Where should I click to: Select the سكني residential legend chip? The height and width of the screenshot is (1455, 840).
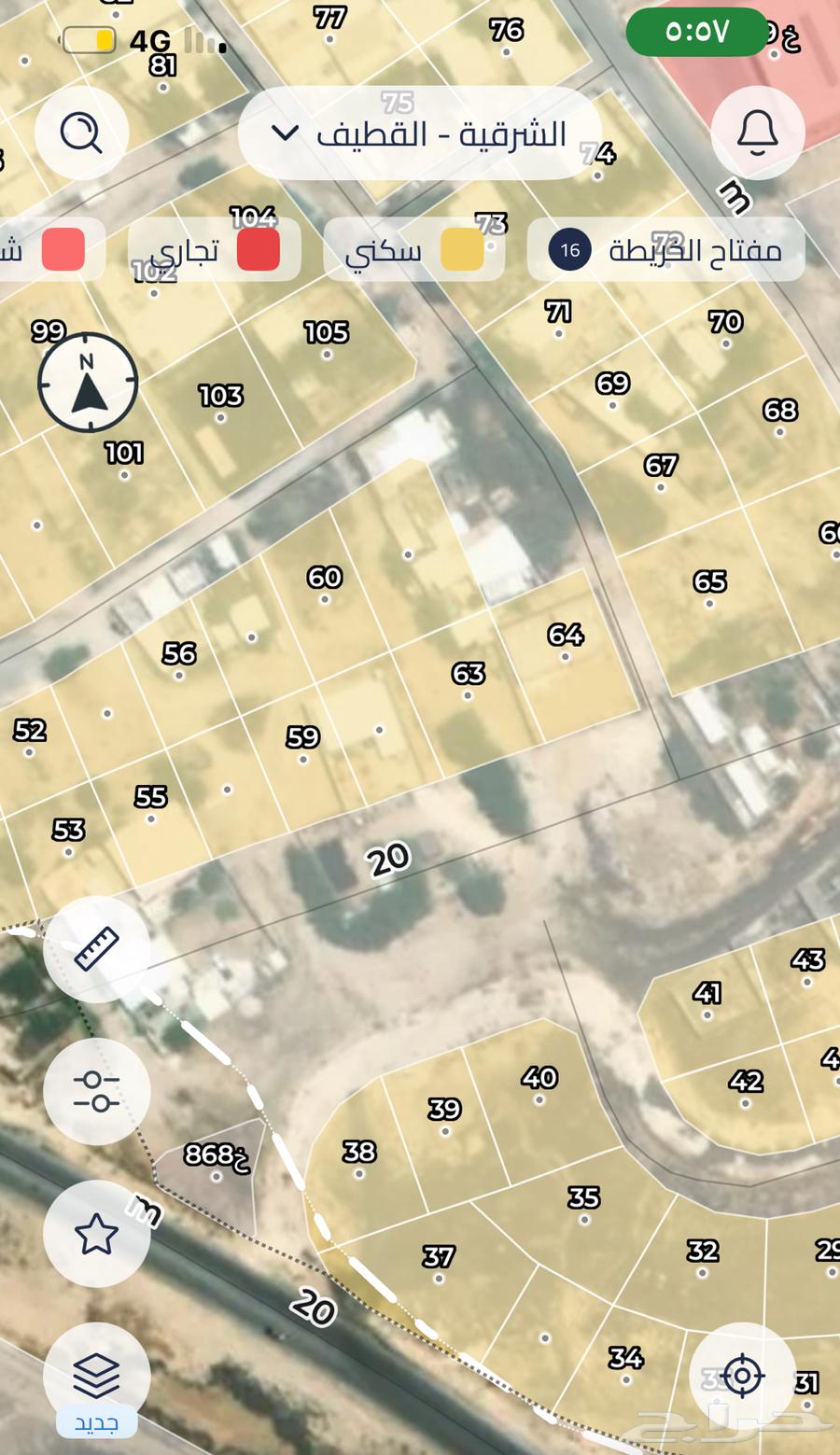(x=413, y=250)
